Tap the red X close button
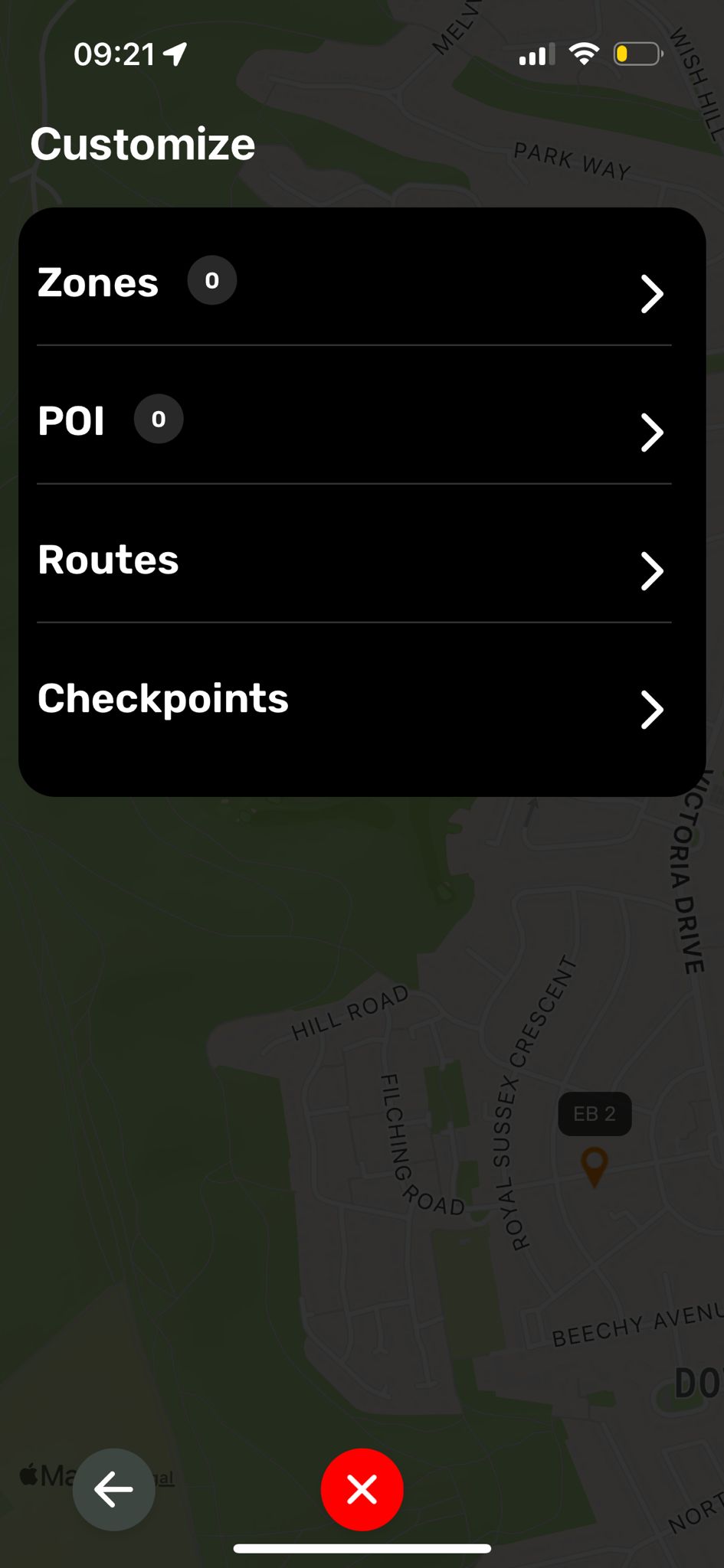The width and height of the screenshot is (724, 1568). click(362, 1488)
